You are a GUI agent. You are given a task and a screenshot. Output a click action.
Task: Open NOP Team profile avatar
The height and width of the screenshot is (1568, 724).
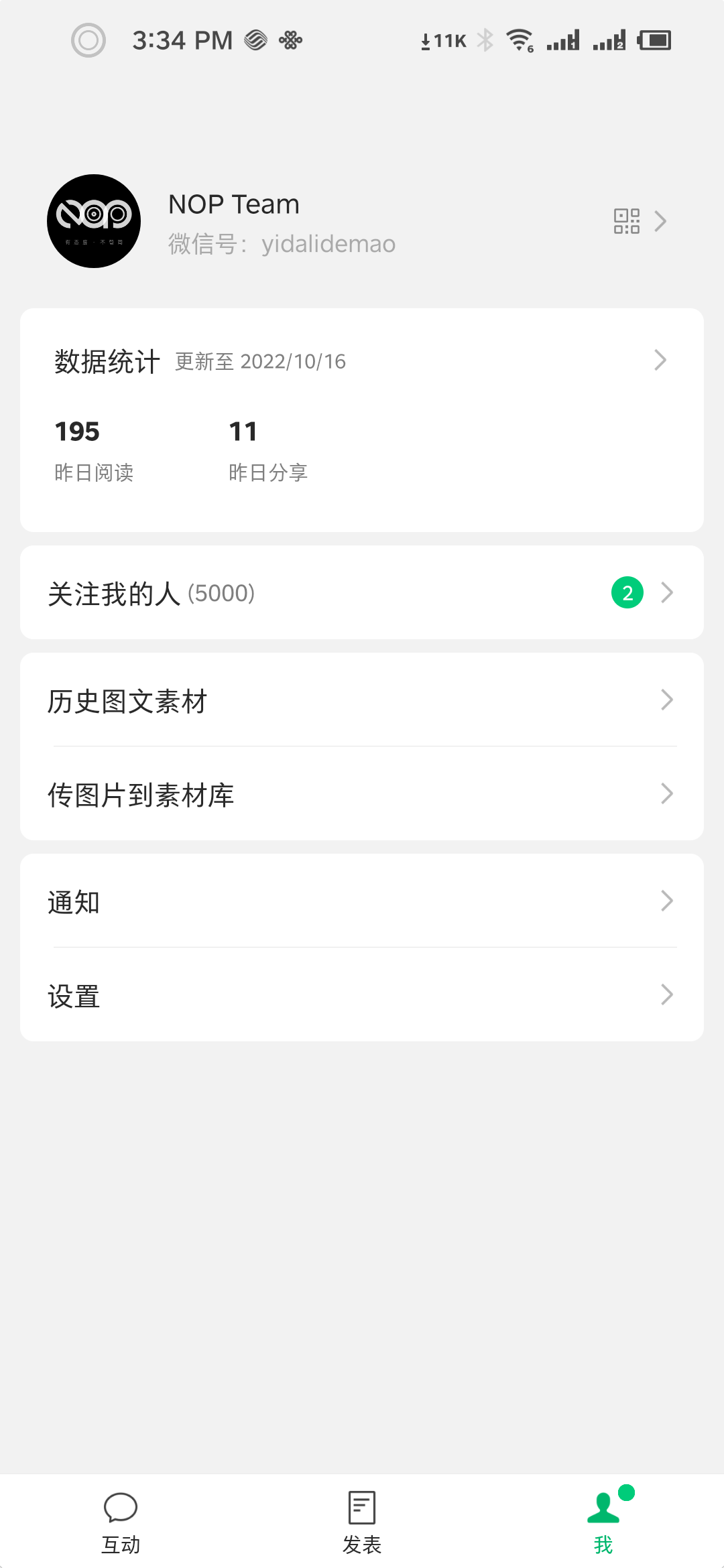pos(94,221)
